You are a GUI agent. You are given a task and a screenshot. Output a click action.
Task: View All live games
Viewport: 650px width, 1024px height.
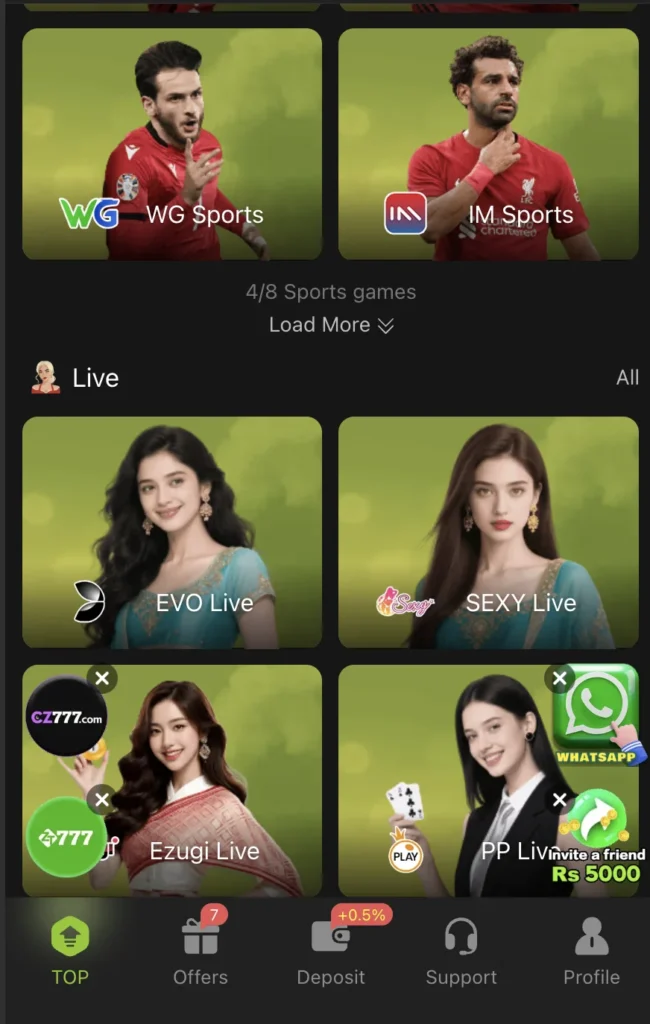pyautogui.click(x=627, y=378)
